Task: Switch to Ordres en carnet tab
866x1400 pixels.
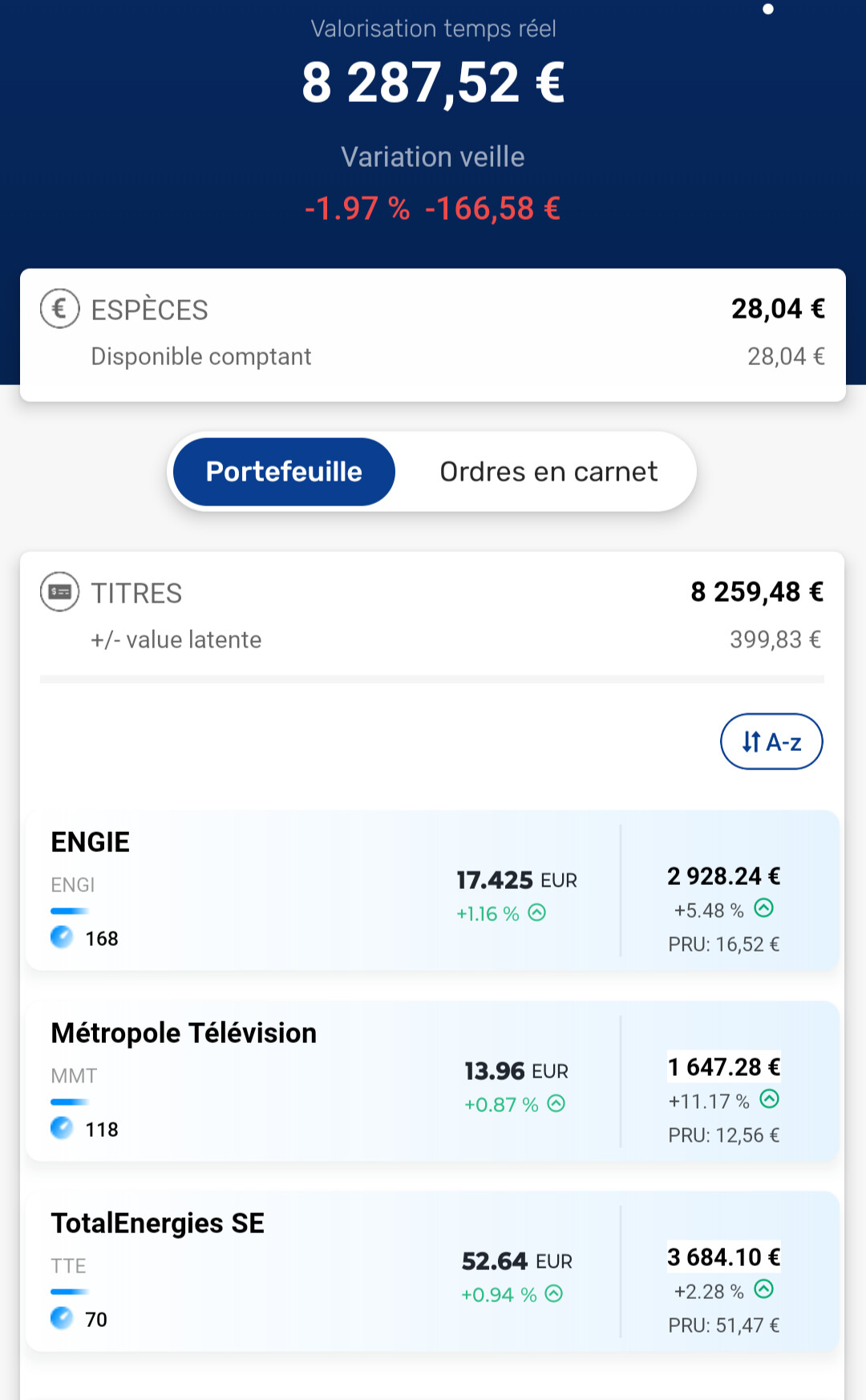Action: click(x=548, y=472)
